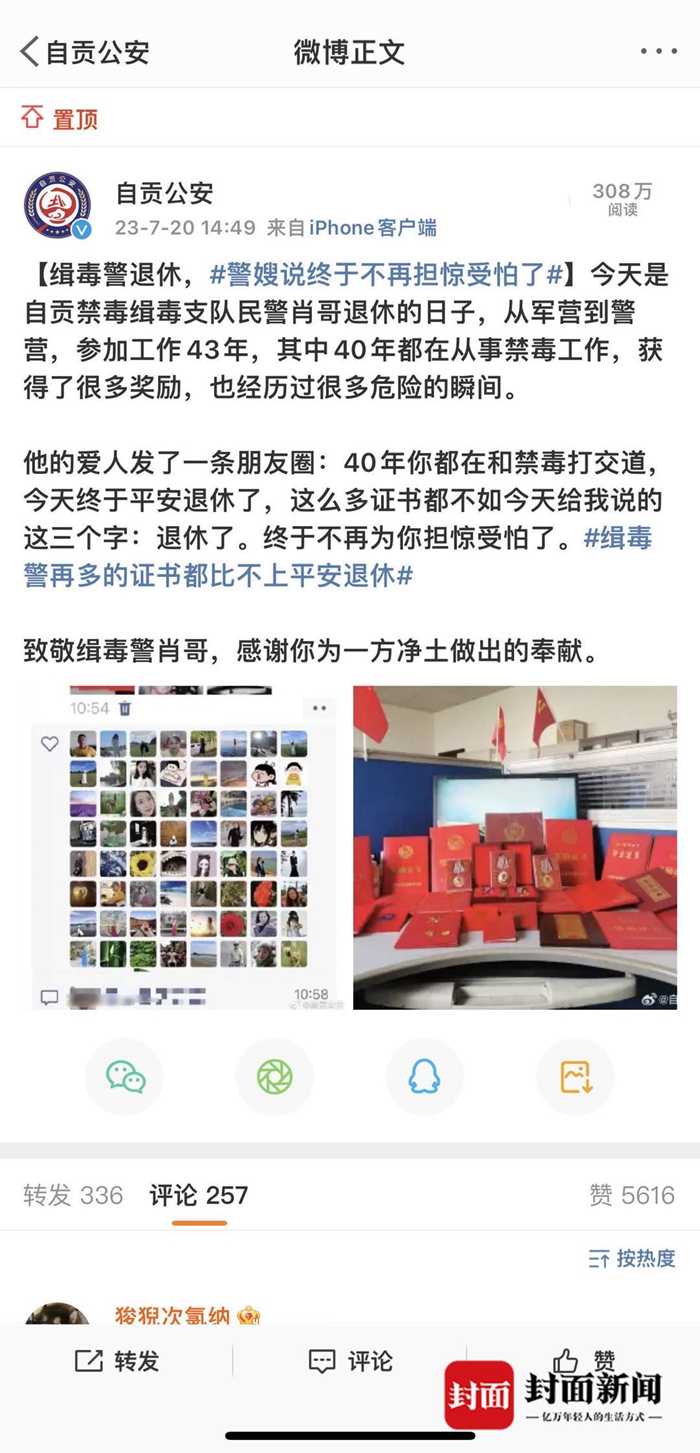Share post to WeChat
The image size is (700, 1453).
coord(125,1076)
